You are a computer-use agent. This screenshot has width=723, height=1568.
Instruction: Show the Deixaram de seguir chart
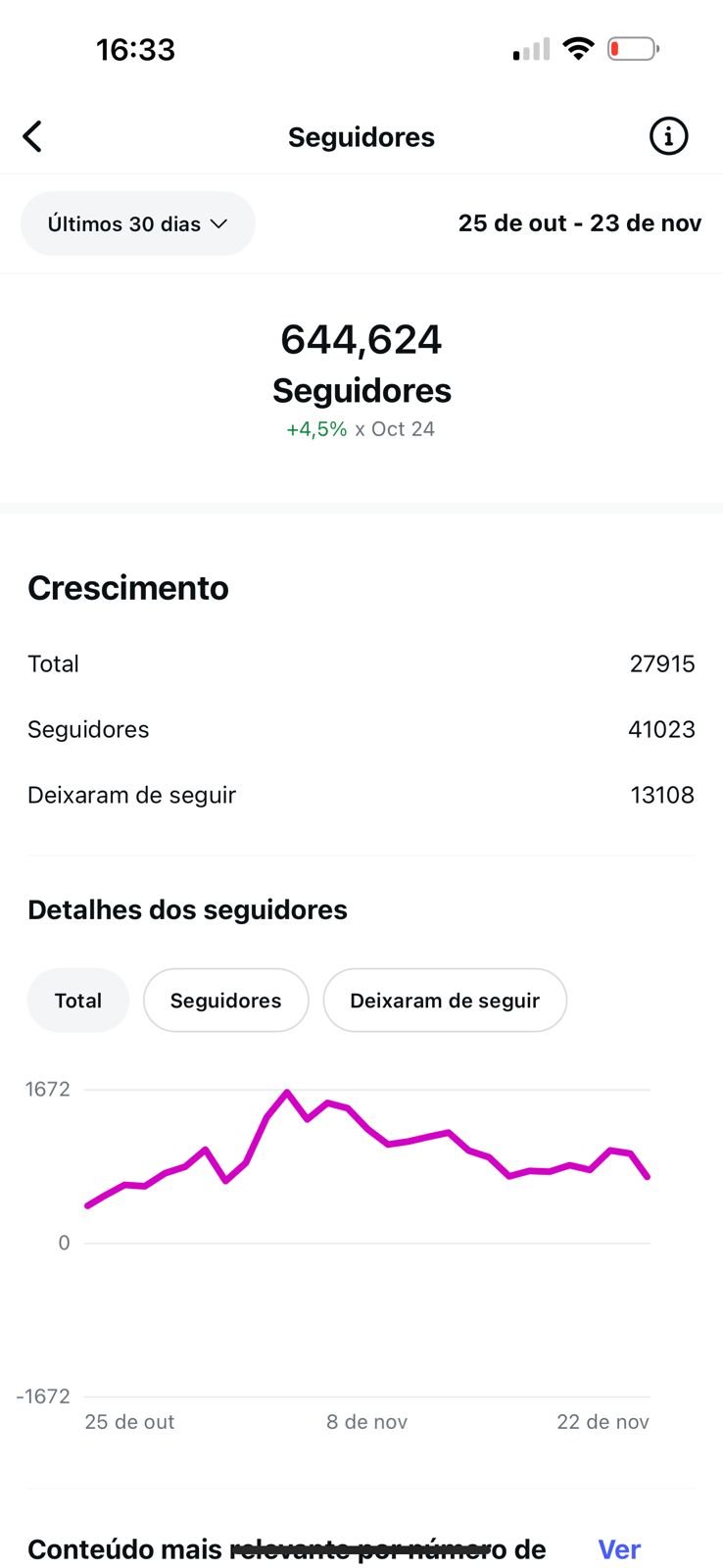445,1001
